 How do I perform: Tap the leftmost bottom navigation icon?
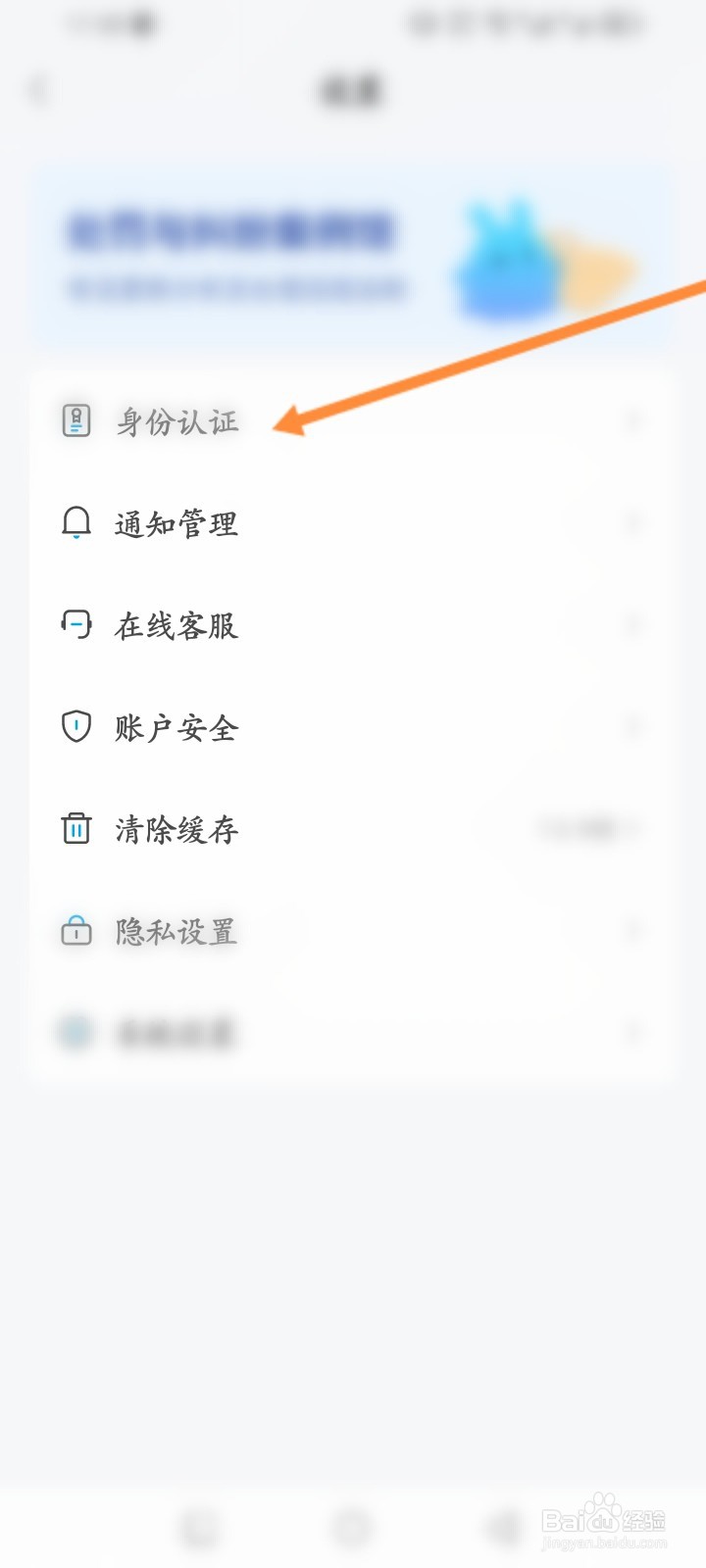[201, 1527]
